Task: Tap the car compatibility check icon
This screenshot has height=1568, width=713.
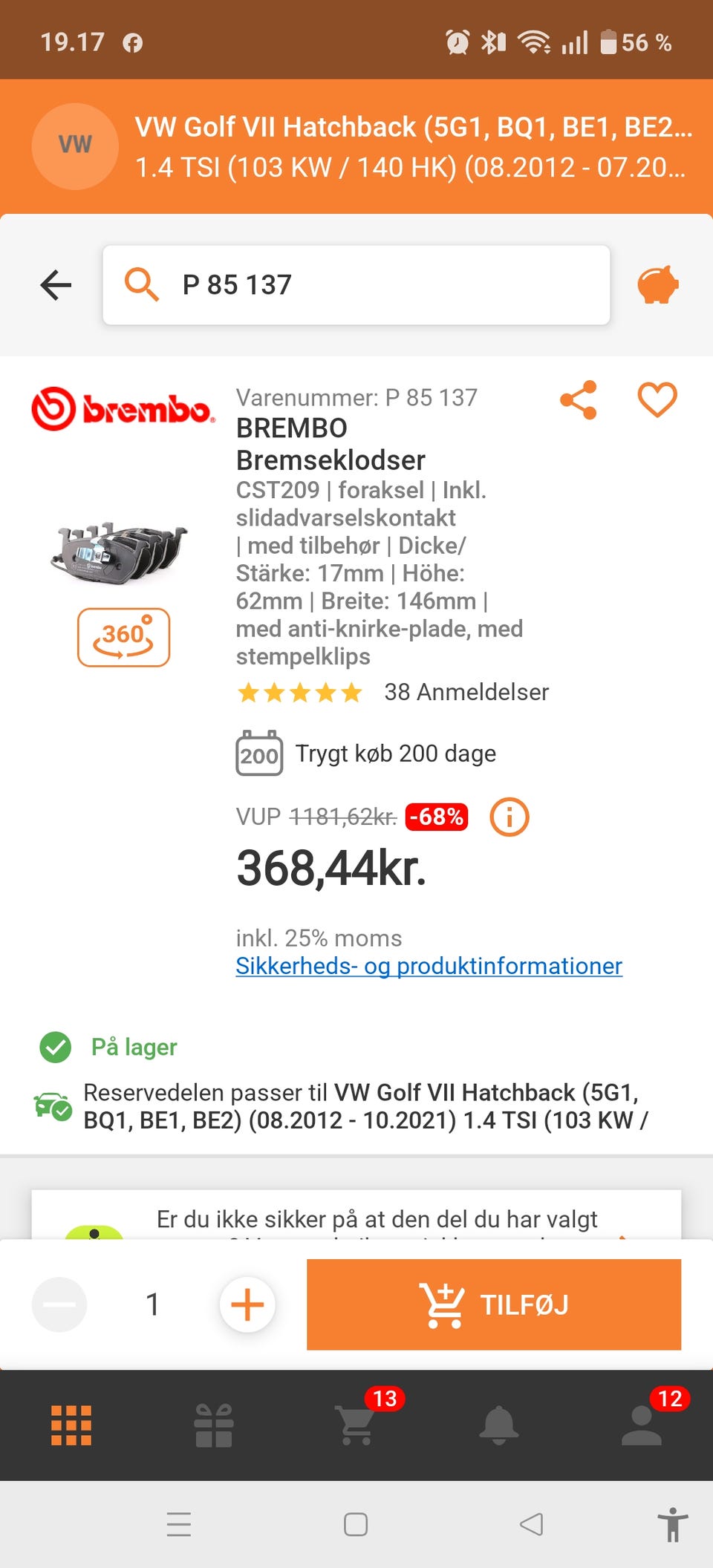Action: [51, 1106]
